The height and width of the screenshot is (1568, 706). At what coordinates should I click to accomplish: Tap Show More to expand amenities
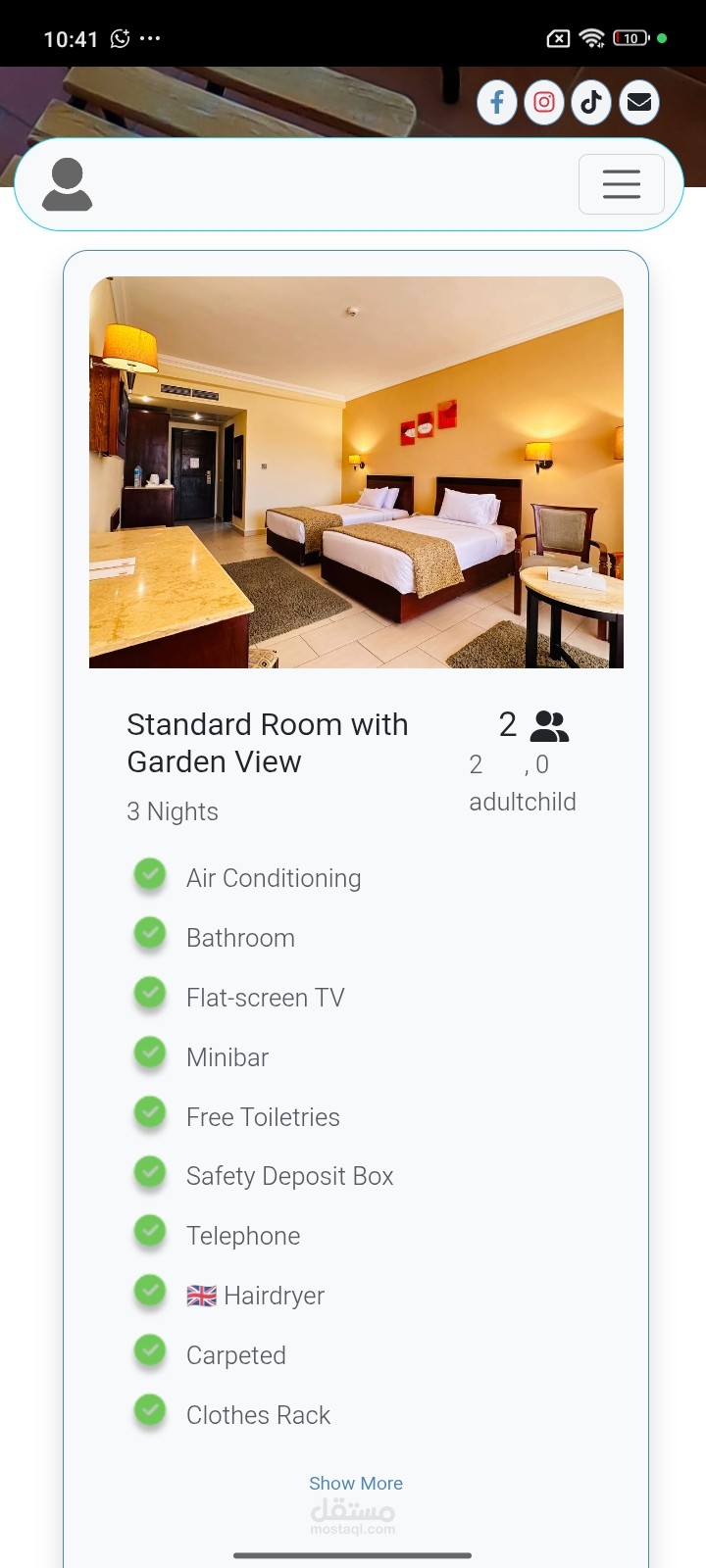click(x=356, y=1483)
